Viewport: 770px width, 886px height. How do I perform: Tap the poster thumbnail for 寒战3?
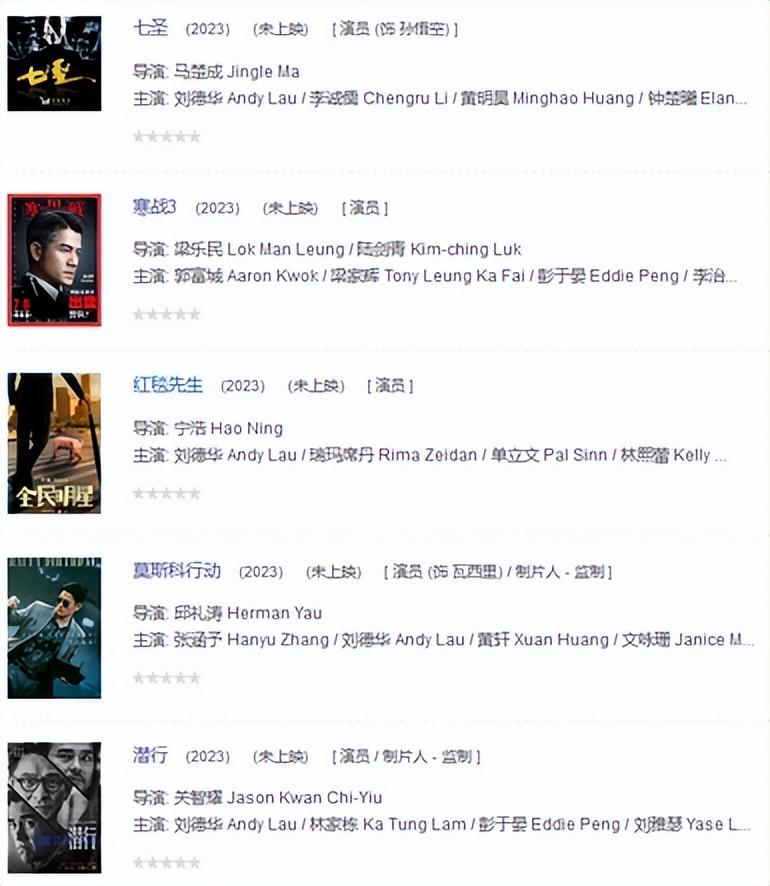pos(54,260)
